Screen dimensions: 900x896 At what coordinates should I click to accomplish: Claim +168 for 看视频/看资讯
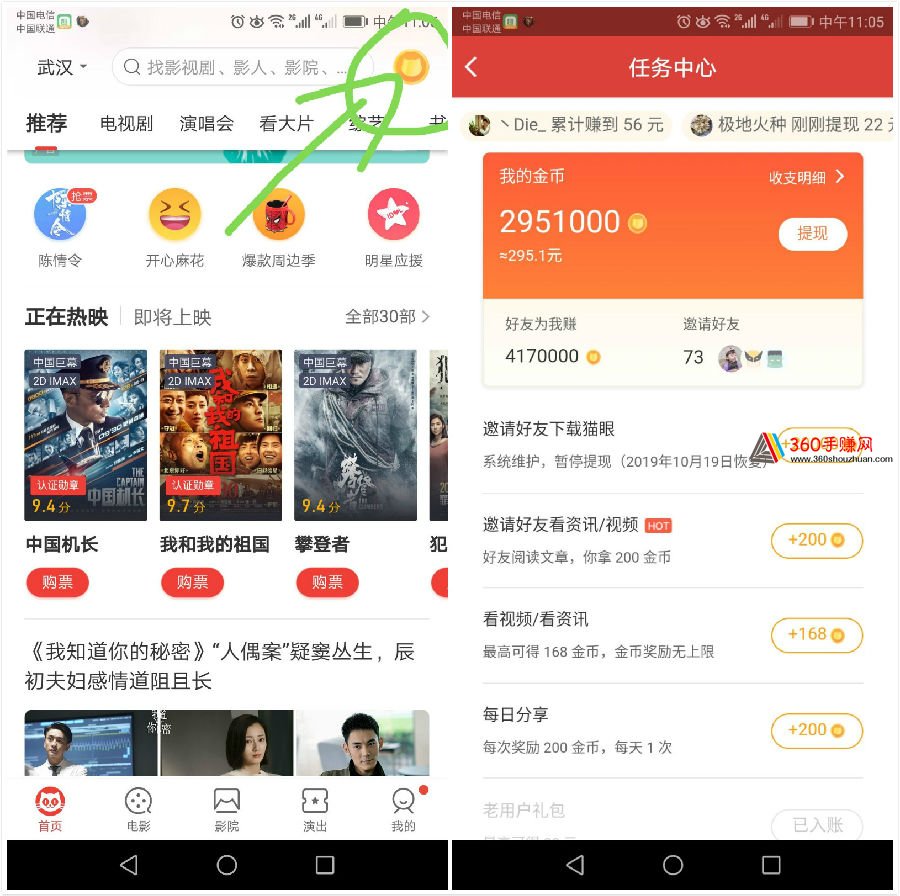point(816,634)
